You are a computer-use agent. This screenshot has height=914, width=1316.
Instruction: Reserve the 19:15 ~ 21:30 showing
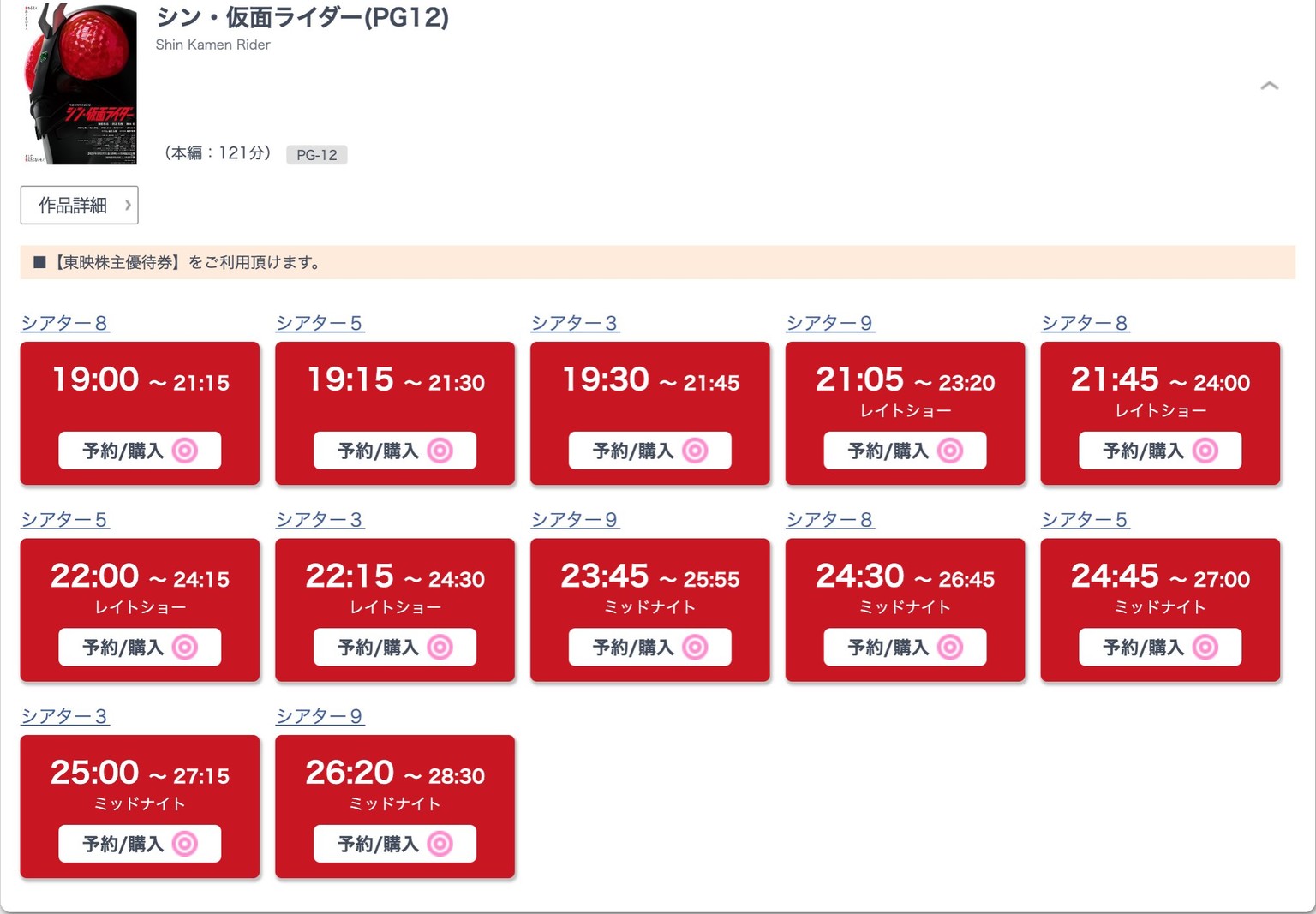(395, 451)
